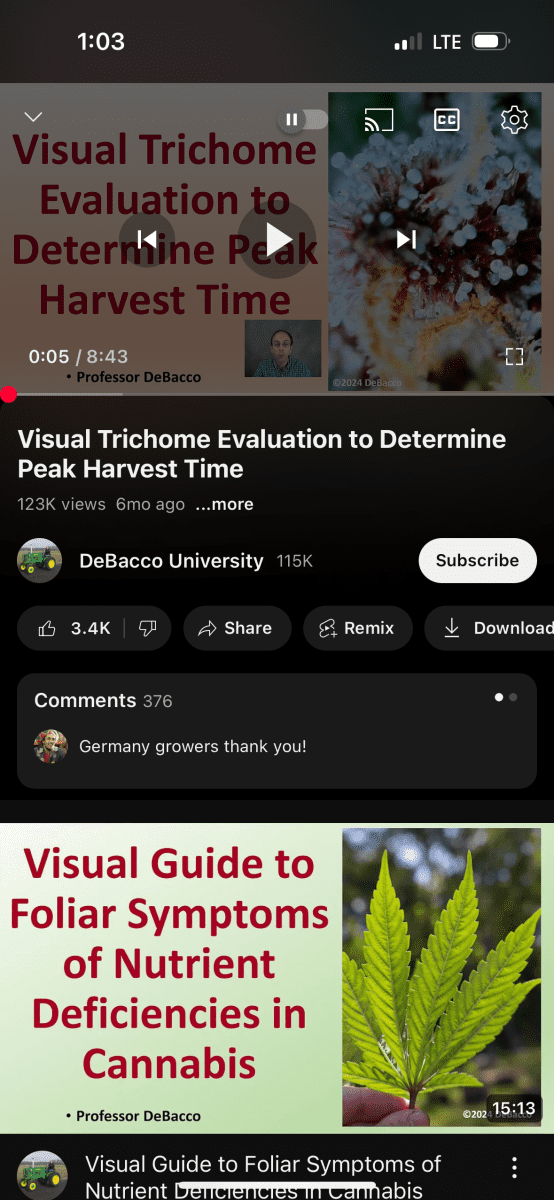Skip to the previous video

[x=147, y=239]
